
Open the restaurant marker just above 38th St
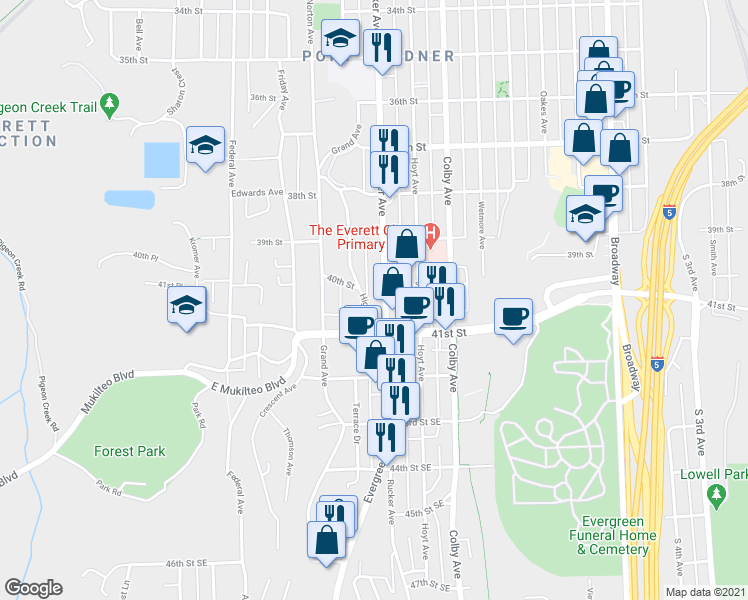tap(389, 174)
